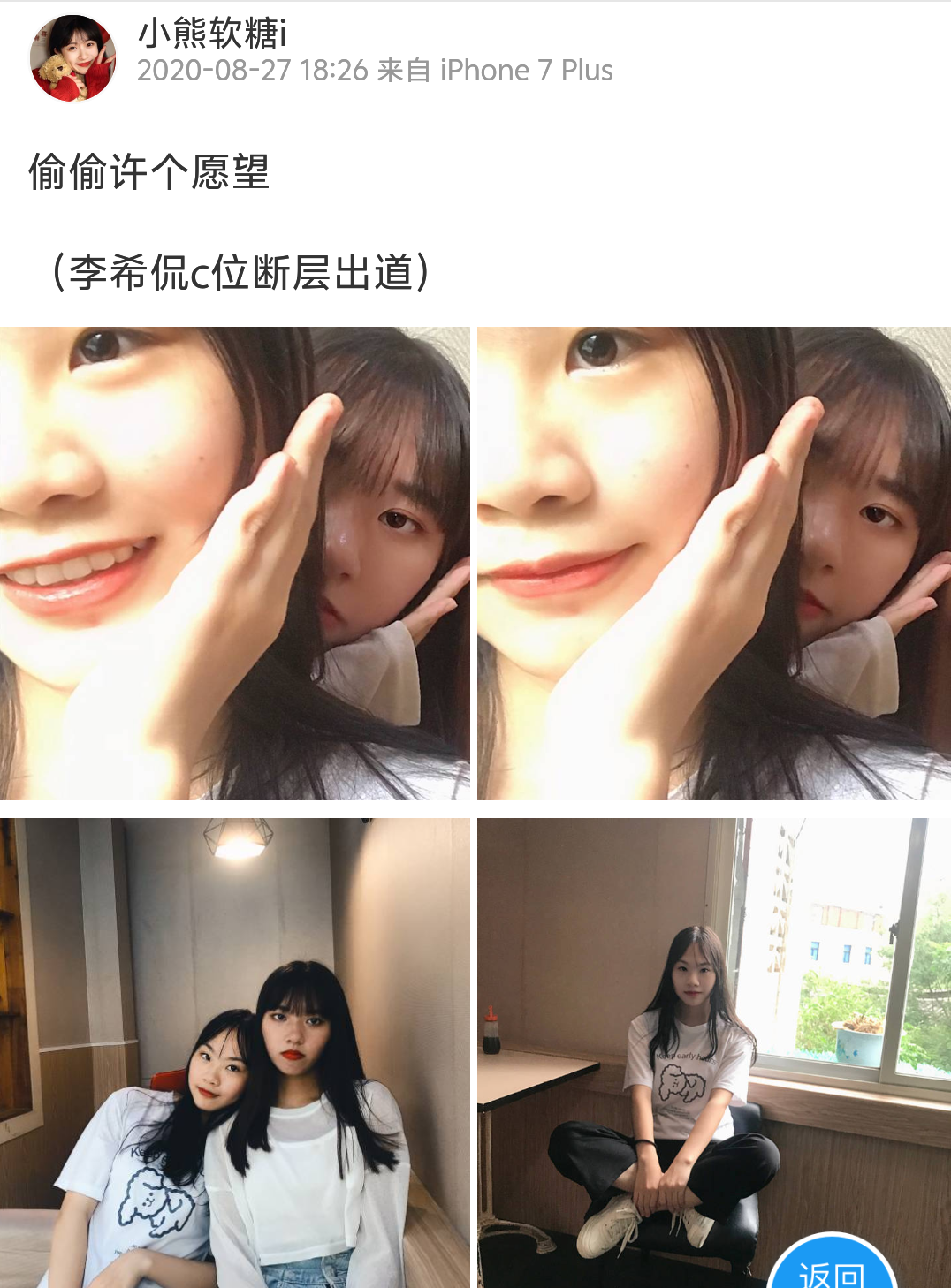951x1288 pixels.
Task: Open the username 小熊软糖i
Action: (x=212, y=34)
